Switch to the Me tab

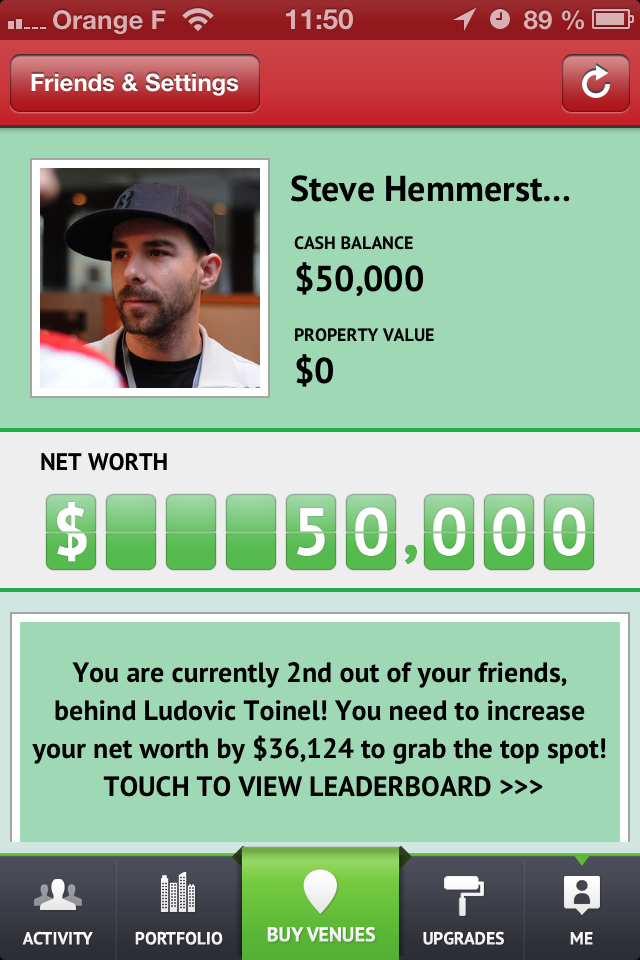click(581, 908)
